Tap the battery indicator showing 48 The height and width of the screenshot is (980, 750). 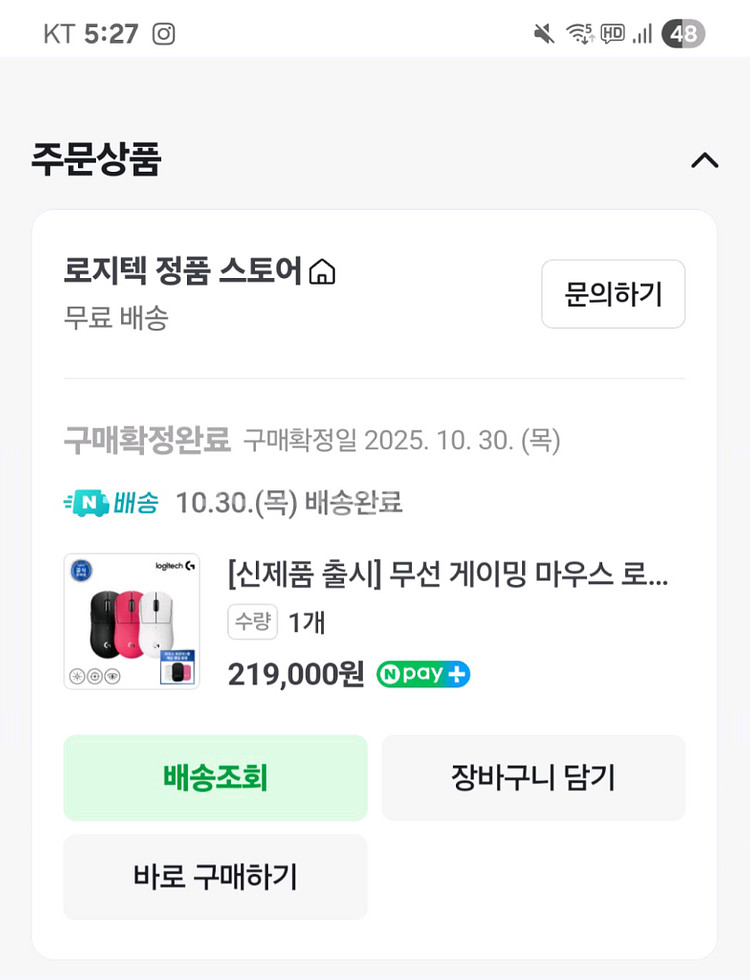[x=686, y=33]
